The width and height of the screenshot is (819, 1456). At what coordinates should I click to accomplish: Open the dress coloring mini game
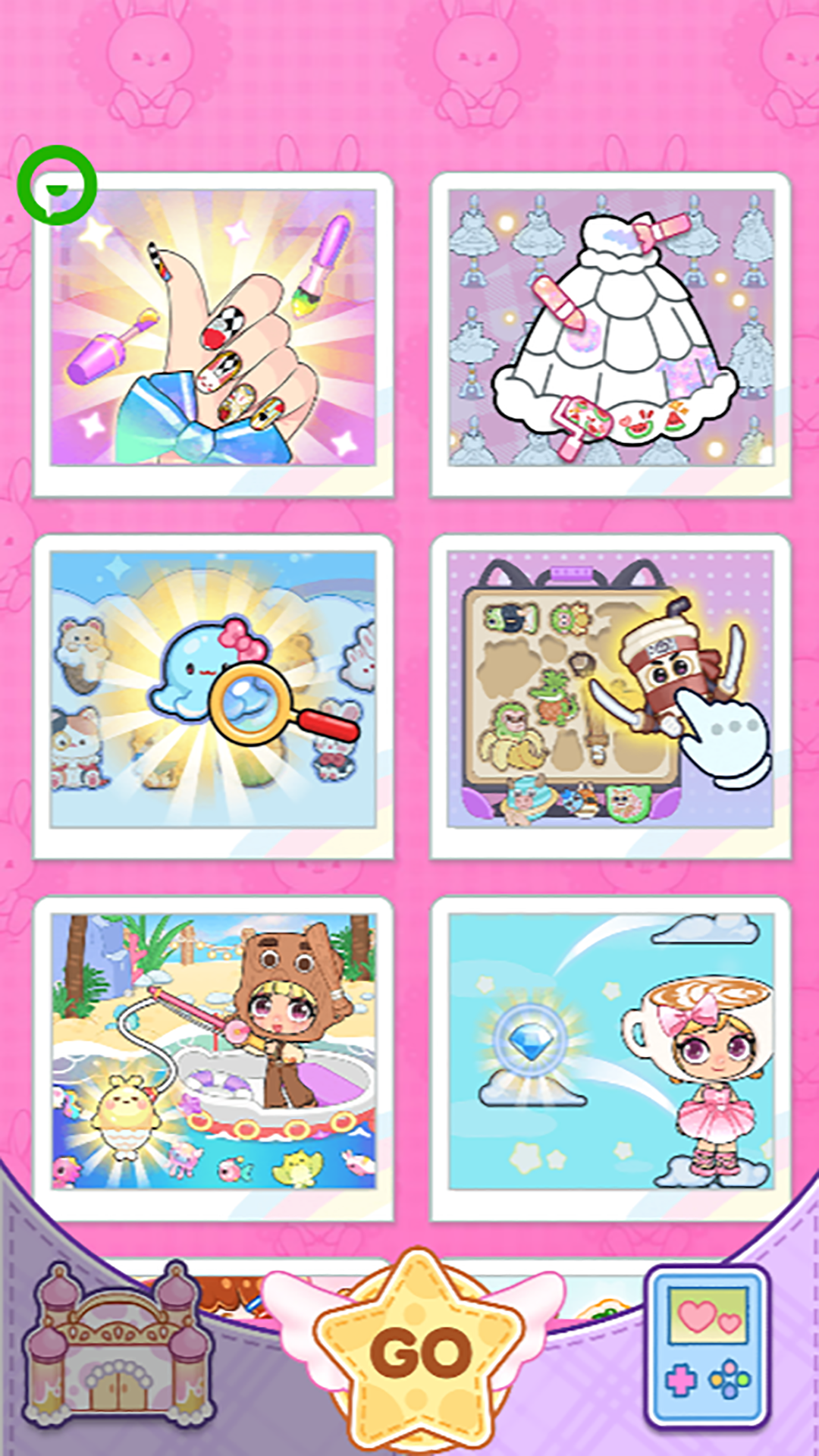[610, 334]
